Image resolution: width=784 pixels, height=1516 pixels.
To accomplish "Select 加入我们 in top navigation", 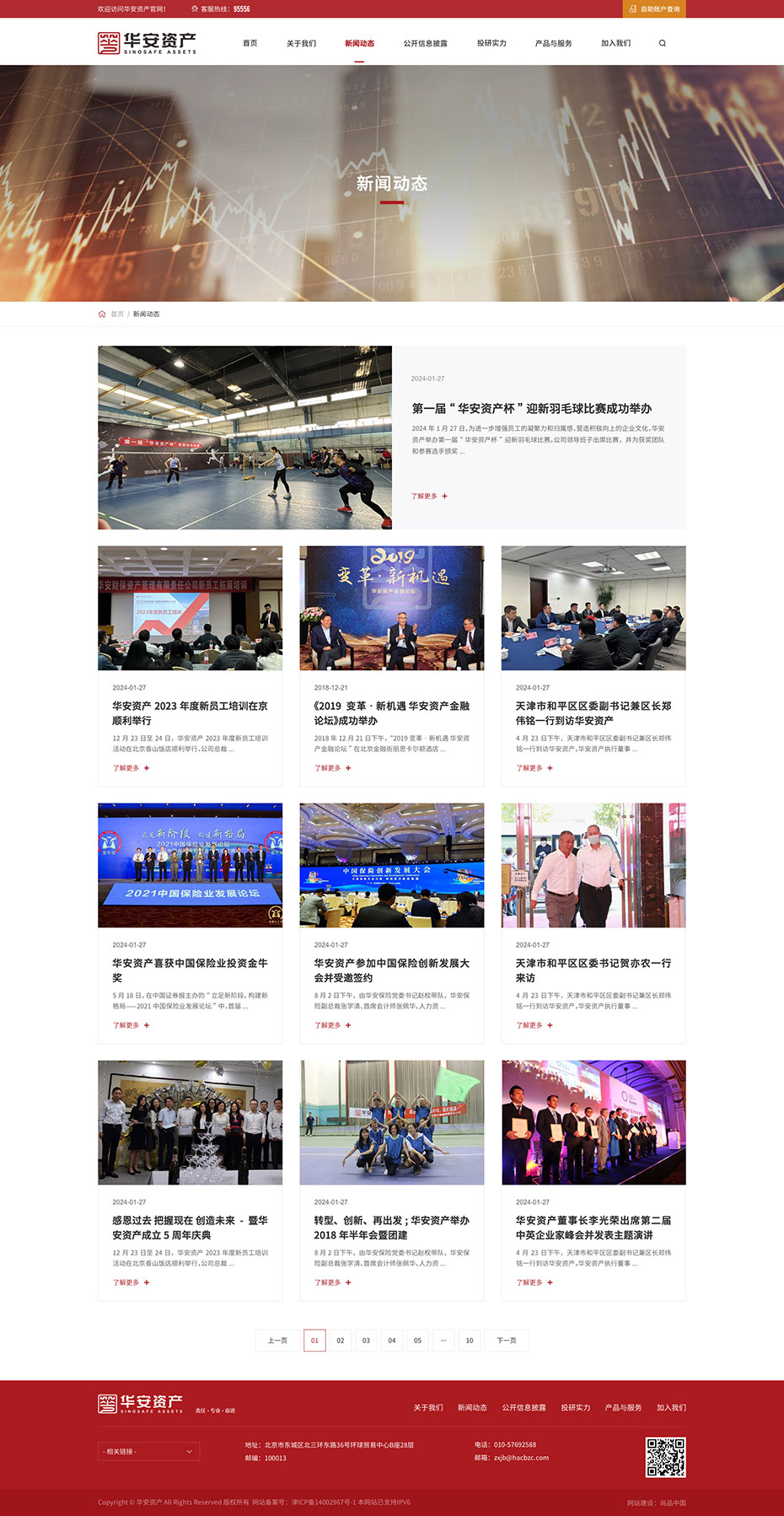I will click(615, 43).
